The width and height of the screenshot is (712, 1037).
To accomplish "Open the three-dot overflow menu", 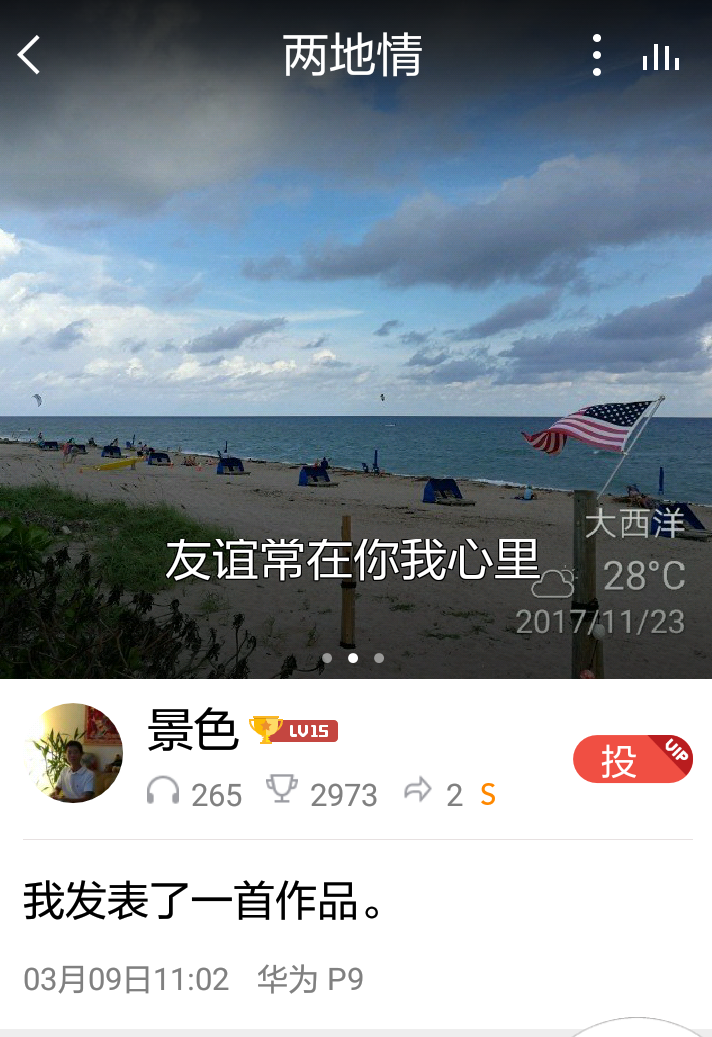I will [597, 55].
